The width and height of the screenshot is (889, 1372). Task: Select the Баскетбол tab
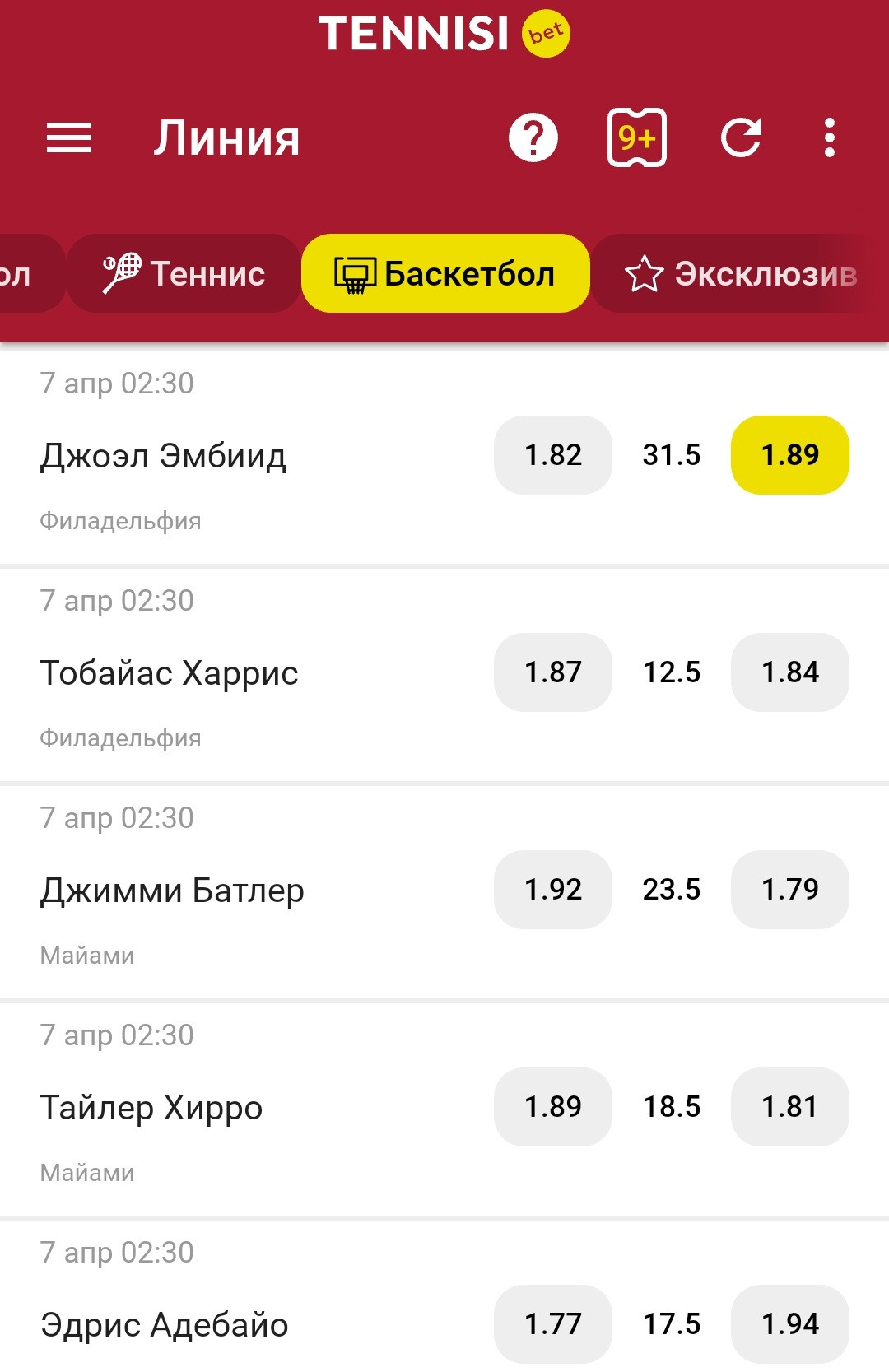click(x=445, y=273)
